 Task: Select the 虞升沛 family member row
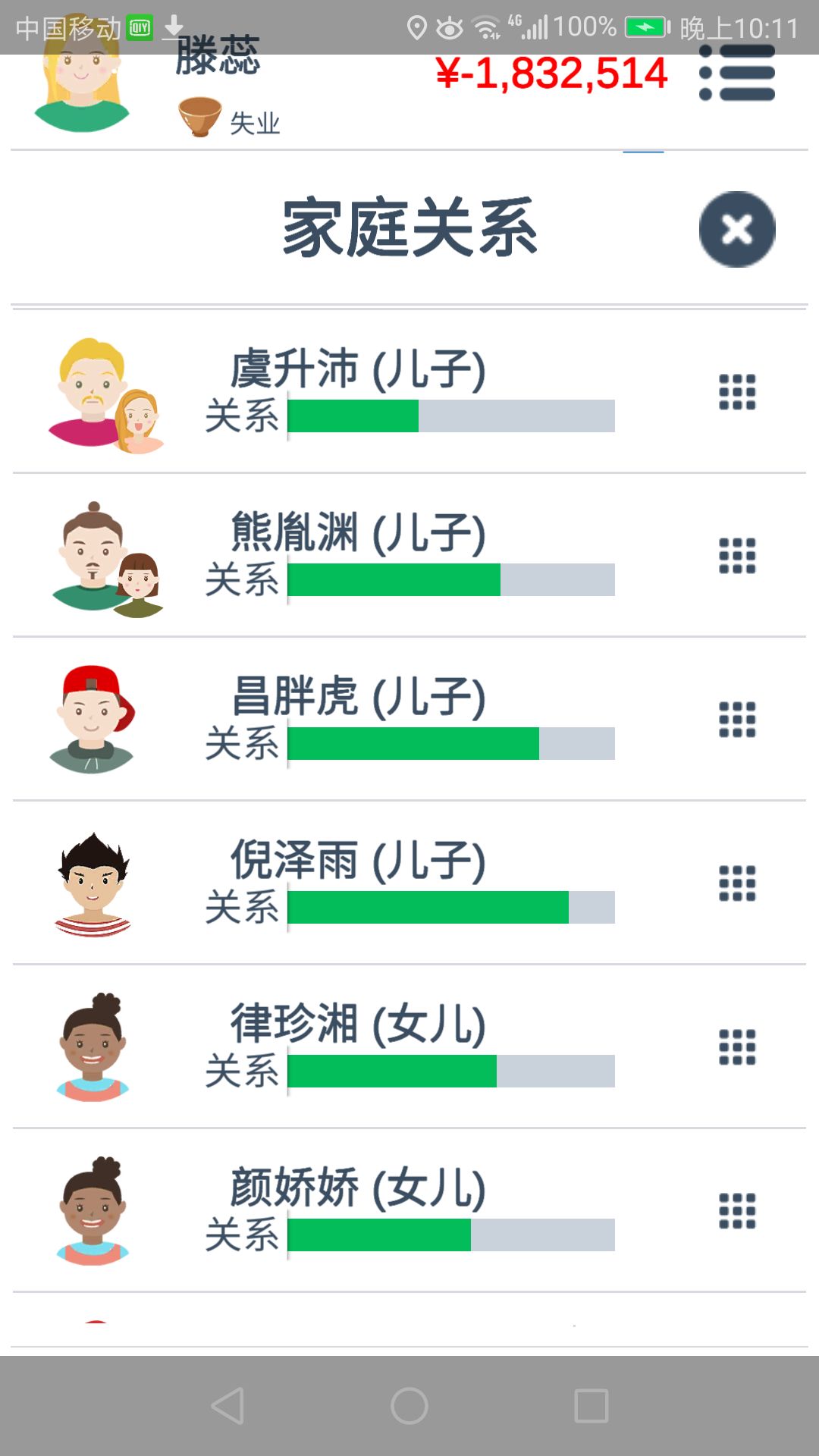click(x=409, y=392)
